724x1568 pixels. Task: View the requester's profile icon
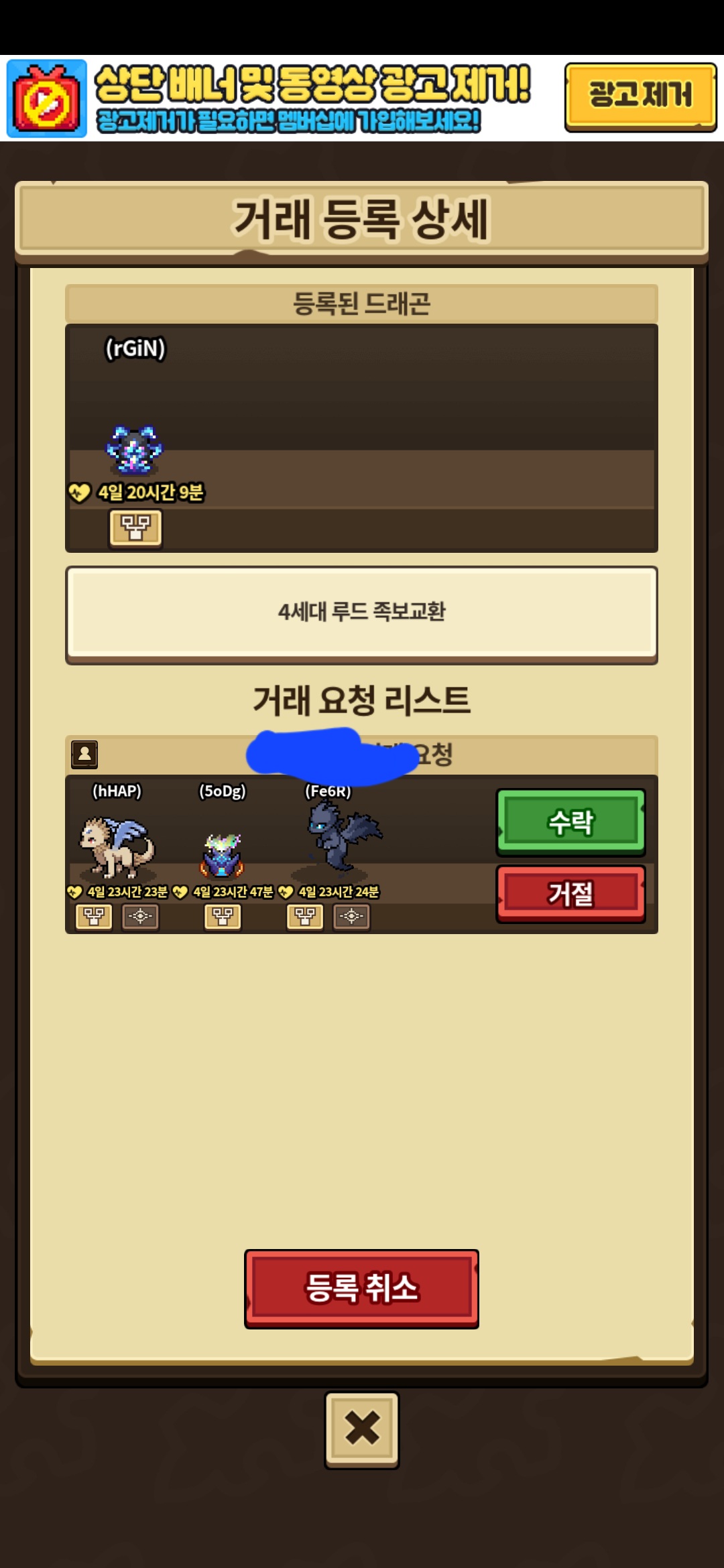click(x=84, y=754)
